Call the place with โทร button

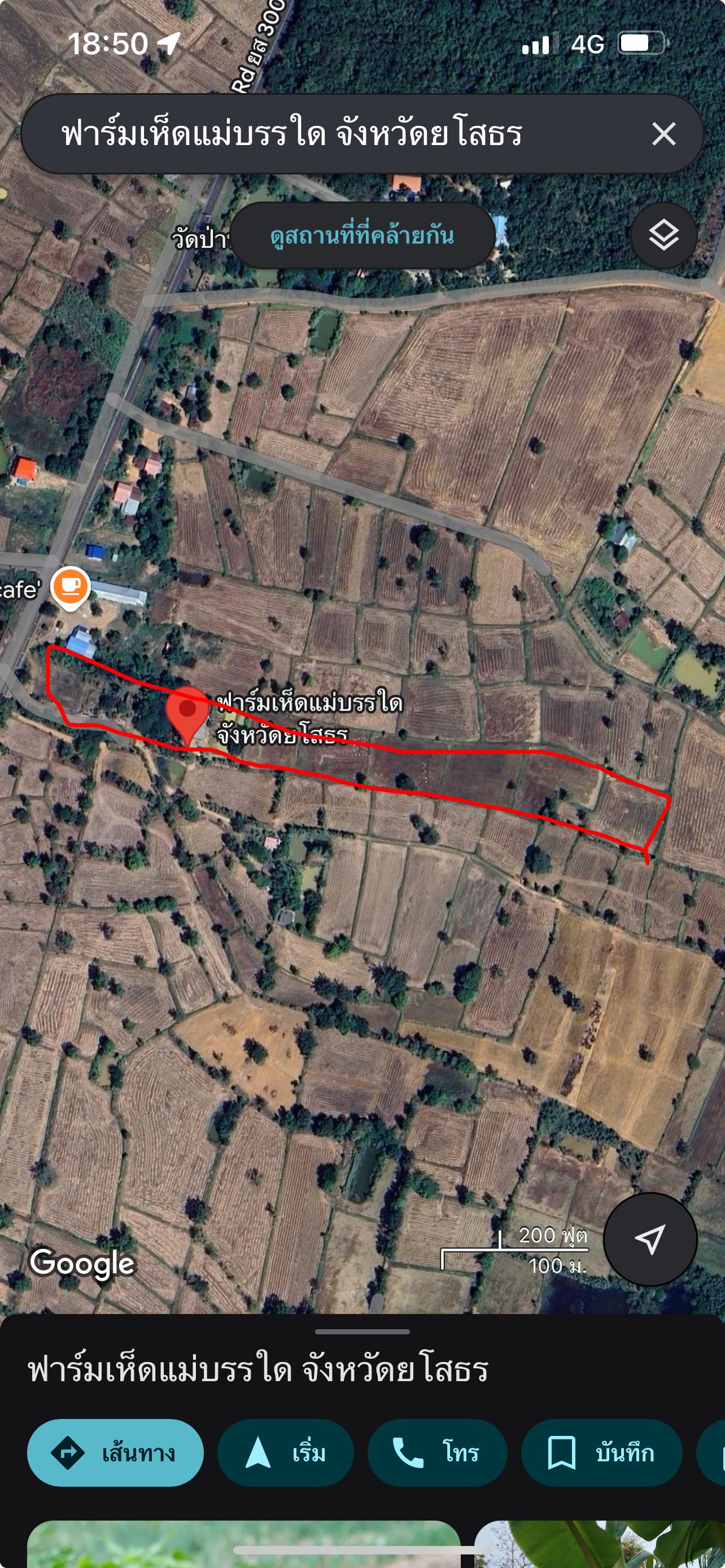click(x=437, y=1453)
